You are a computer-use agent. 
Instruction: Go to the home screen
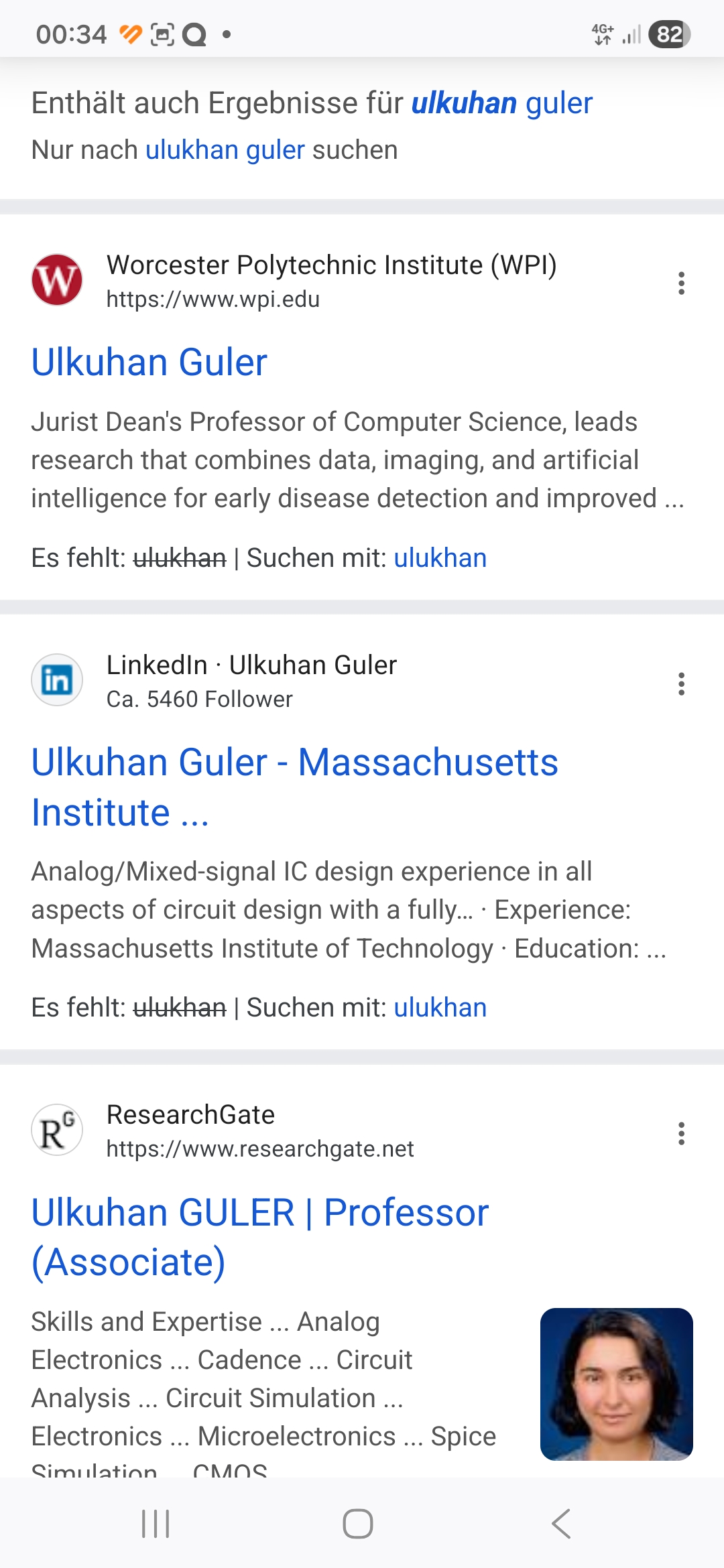358,1524
